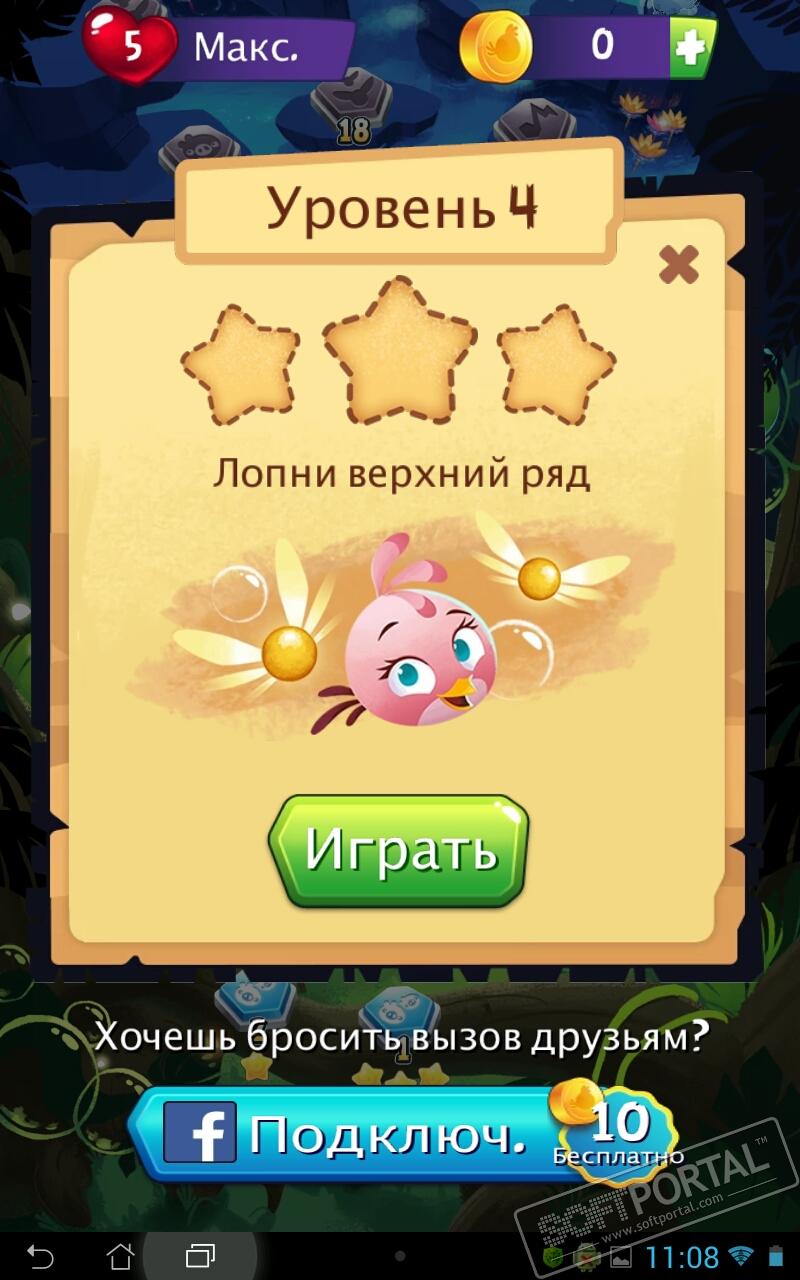
Task: Go back with the system back button
Action: [40, 1256]
